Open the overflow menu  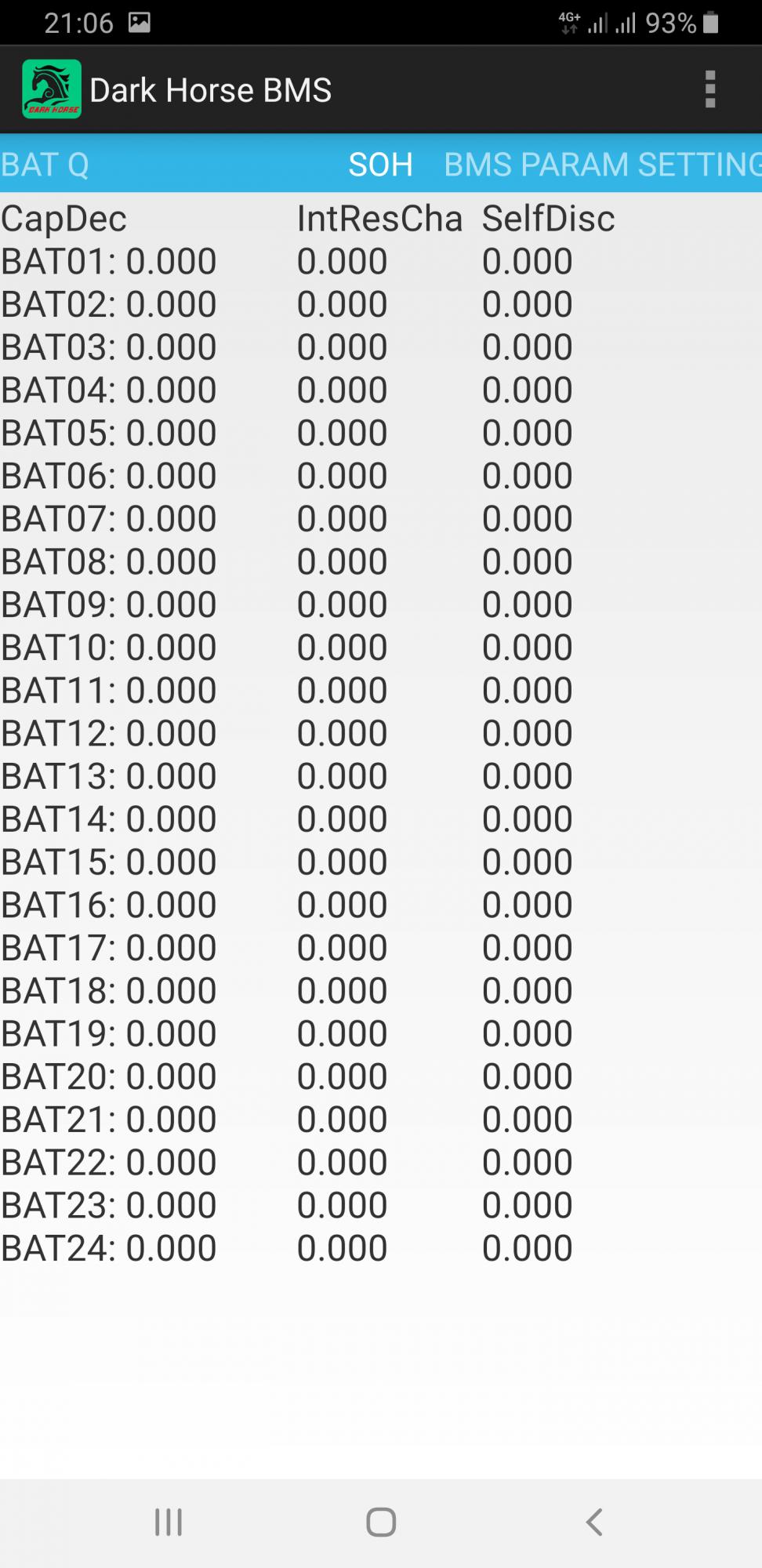[709, 89]
